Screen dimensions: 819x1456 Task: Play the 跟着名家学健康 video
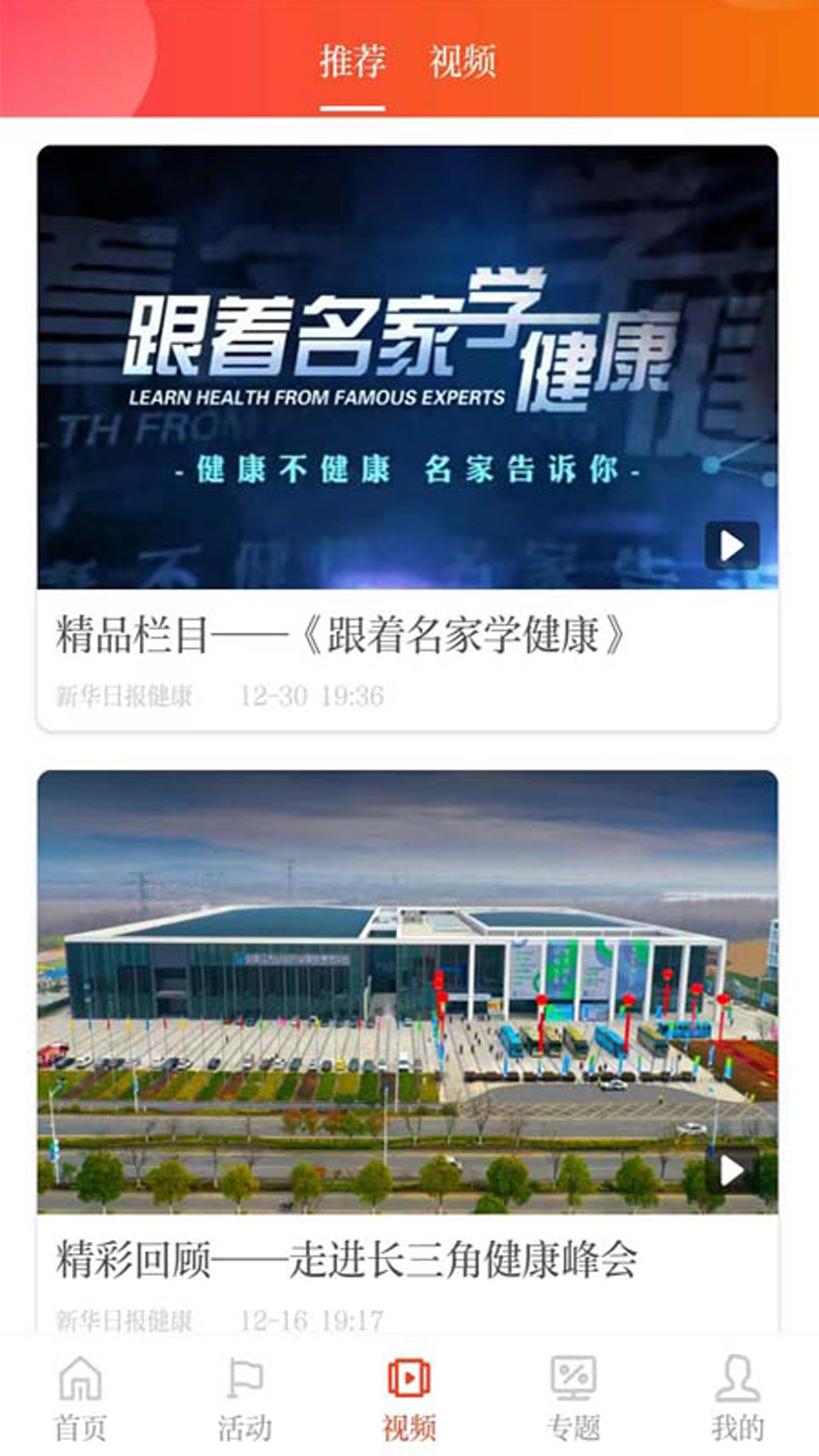pyautogui.click(x=732, y=545)
